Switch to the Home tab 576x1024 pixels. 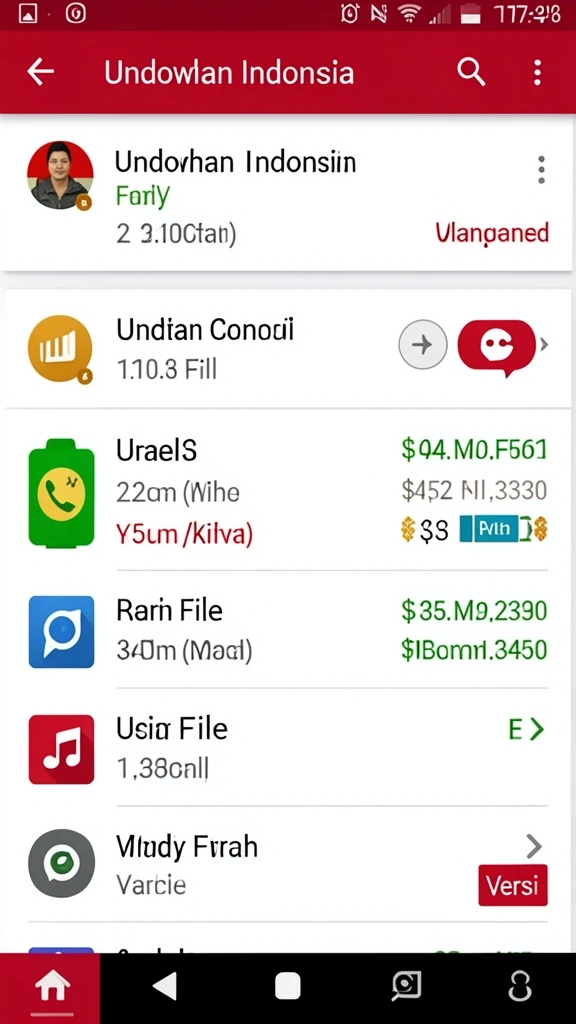(52, 987)
